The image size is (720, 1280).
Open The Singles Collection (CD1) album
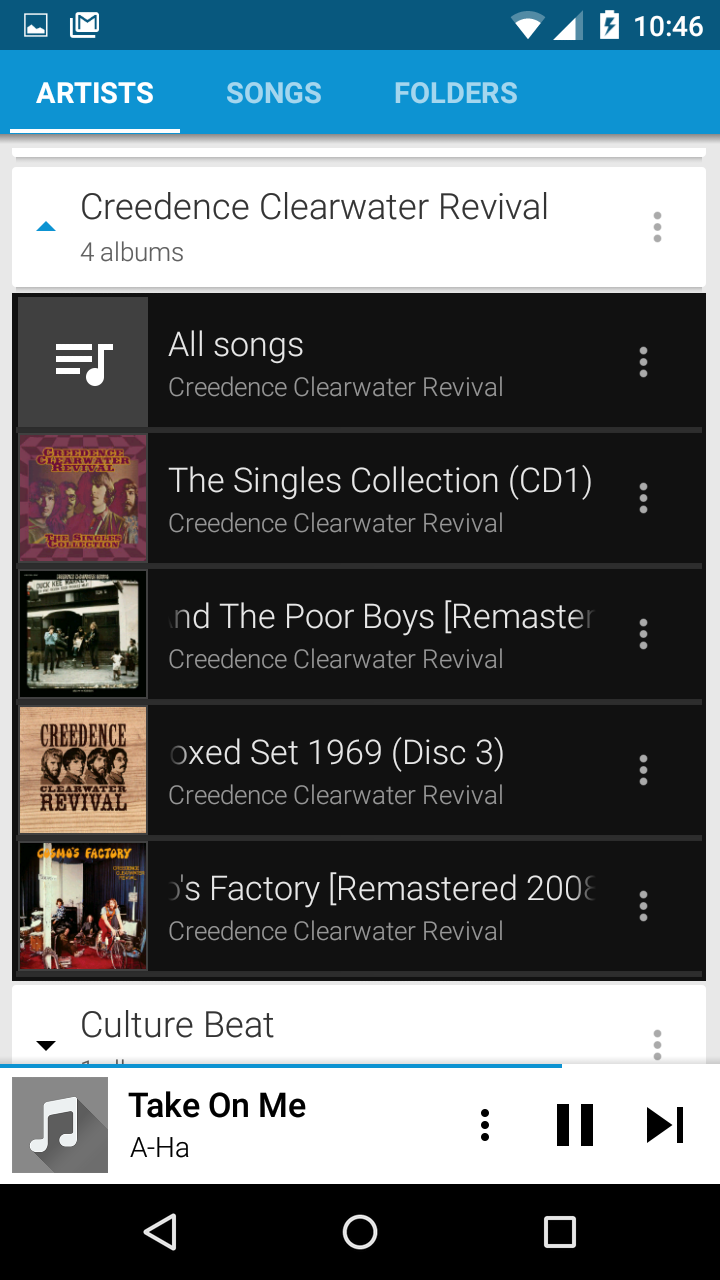coord(380,498)
